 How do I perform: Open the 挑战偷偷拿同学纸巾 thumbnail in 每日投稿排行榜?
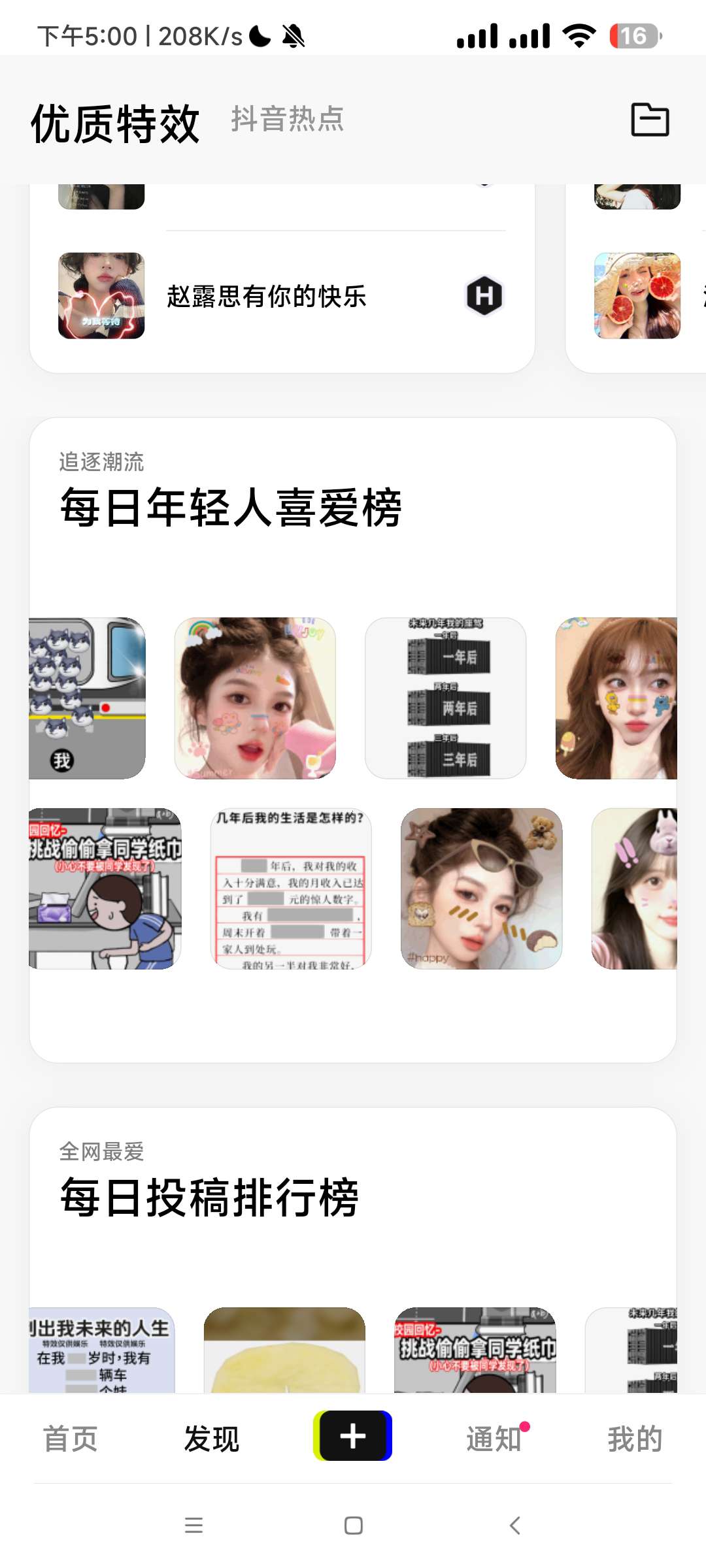475,1350
